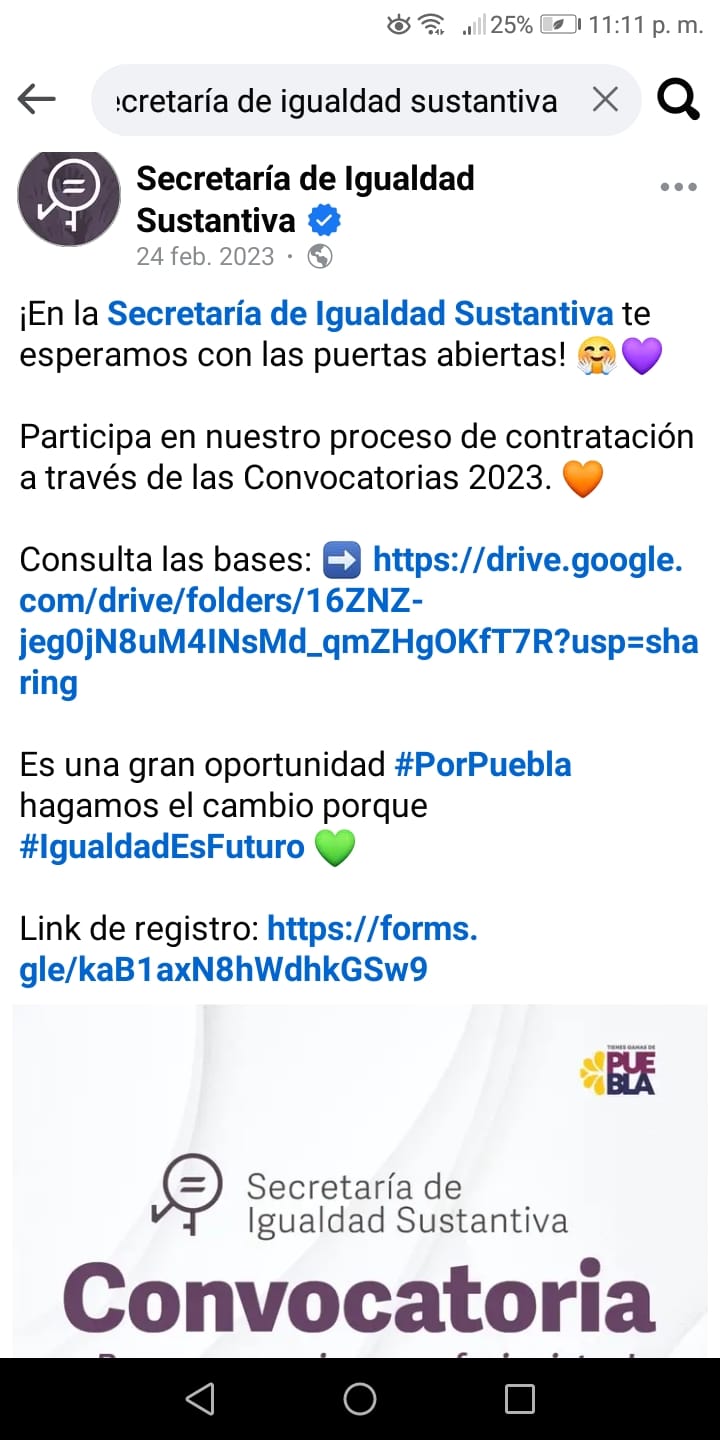Open the blue Secretaría de Igualdad Sustantiva mention
The width and height of the screenshot is (720, 1440).
(x=360, y=313)
